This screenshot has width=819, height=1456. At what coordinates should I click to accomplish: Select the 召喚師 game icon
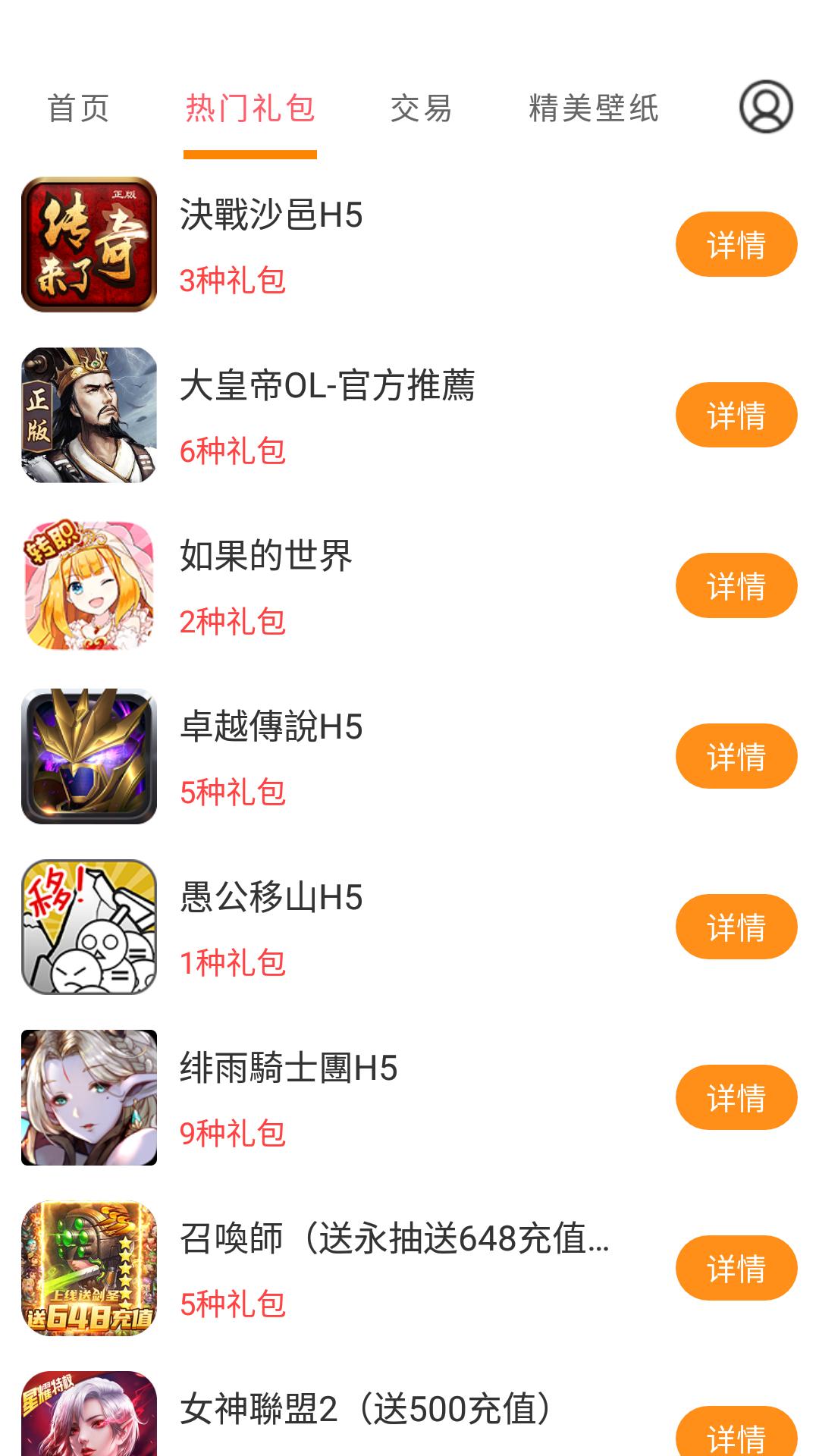point(90,1266)
